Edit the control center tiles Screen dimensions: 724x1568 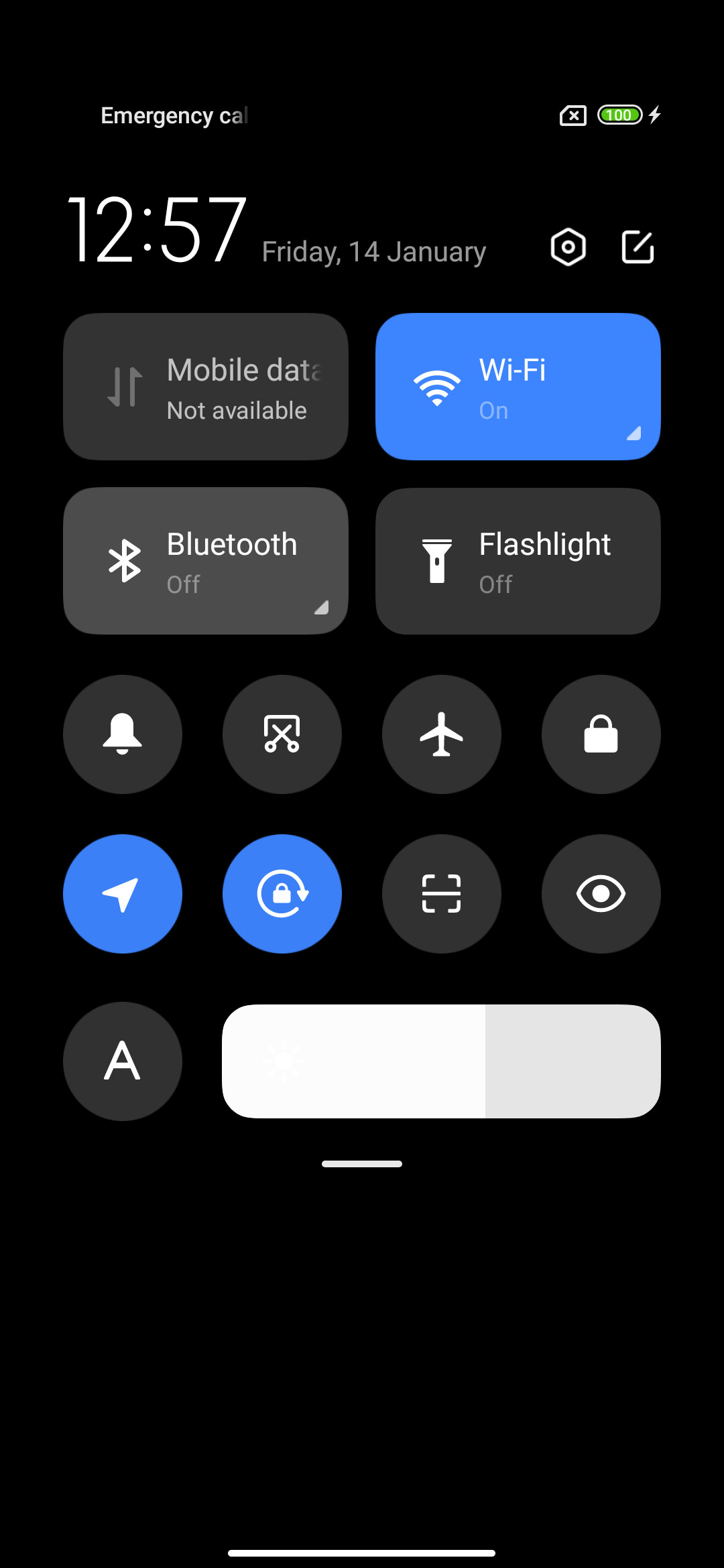[x=638, y=247]
